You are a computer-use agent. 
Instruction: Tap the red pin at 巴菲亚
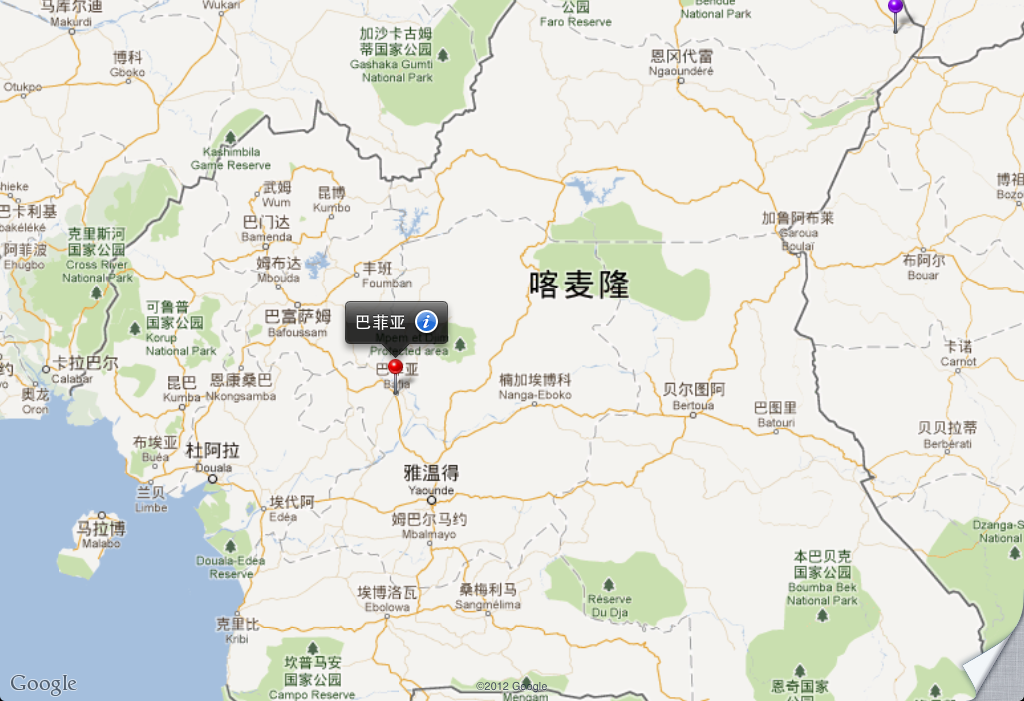point(396,368)
